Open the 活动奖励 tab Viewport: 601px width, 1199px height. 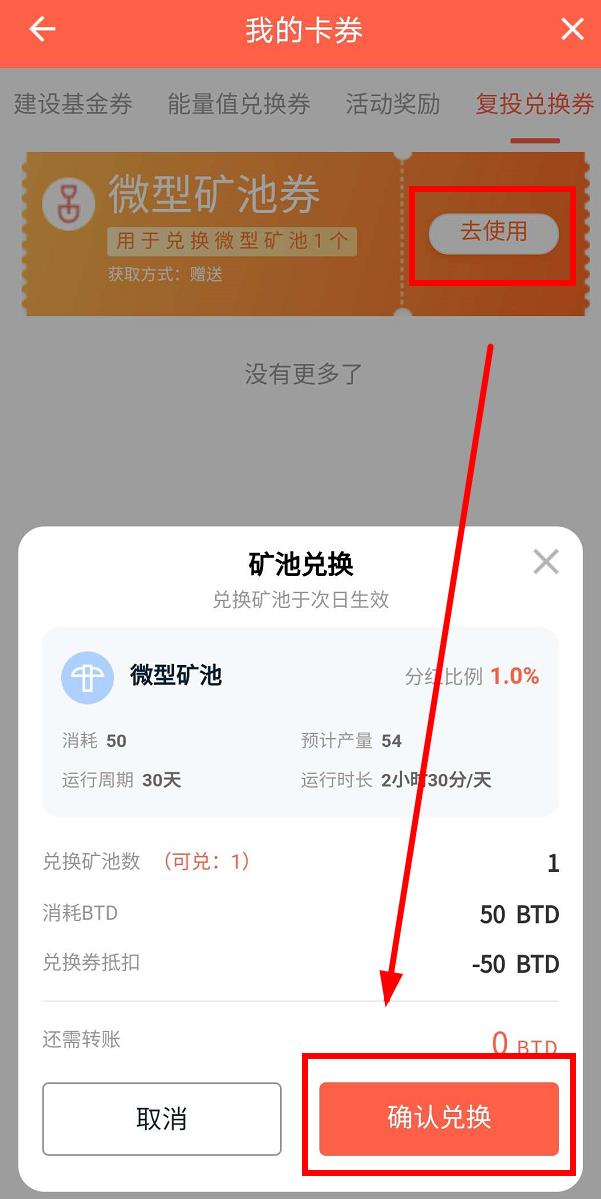coord(392,103)
